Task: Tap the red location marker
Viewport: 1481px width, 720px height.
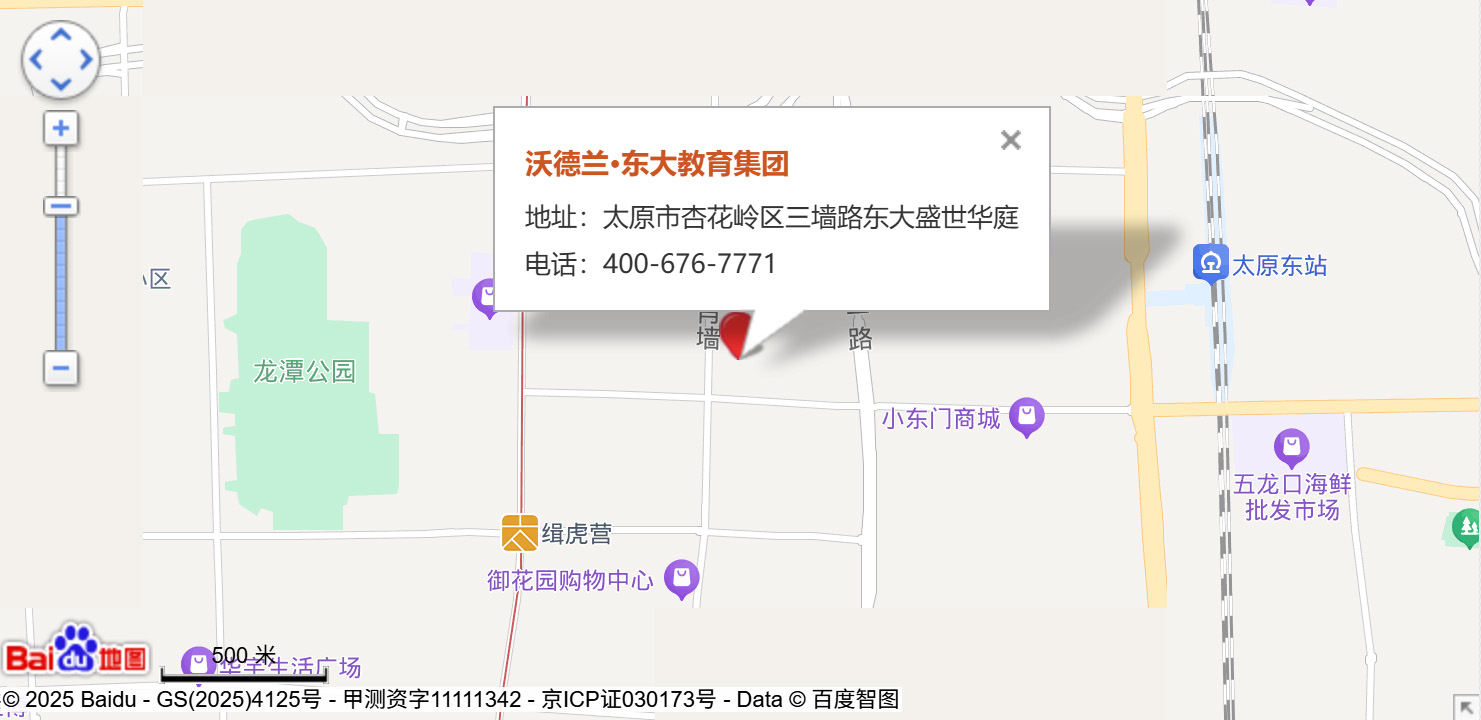Action: pos(737,333)
